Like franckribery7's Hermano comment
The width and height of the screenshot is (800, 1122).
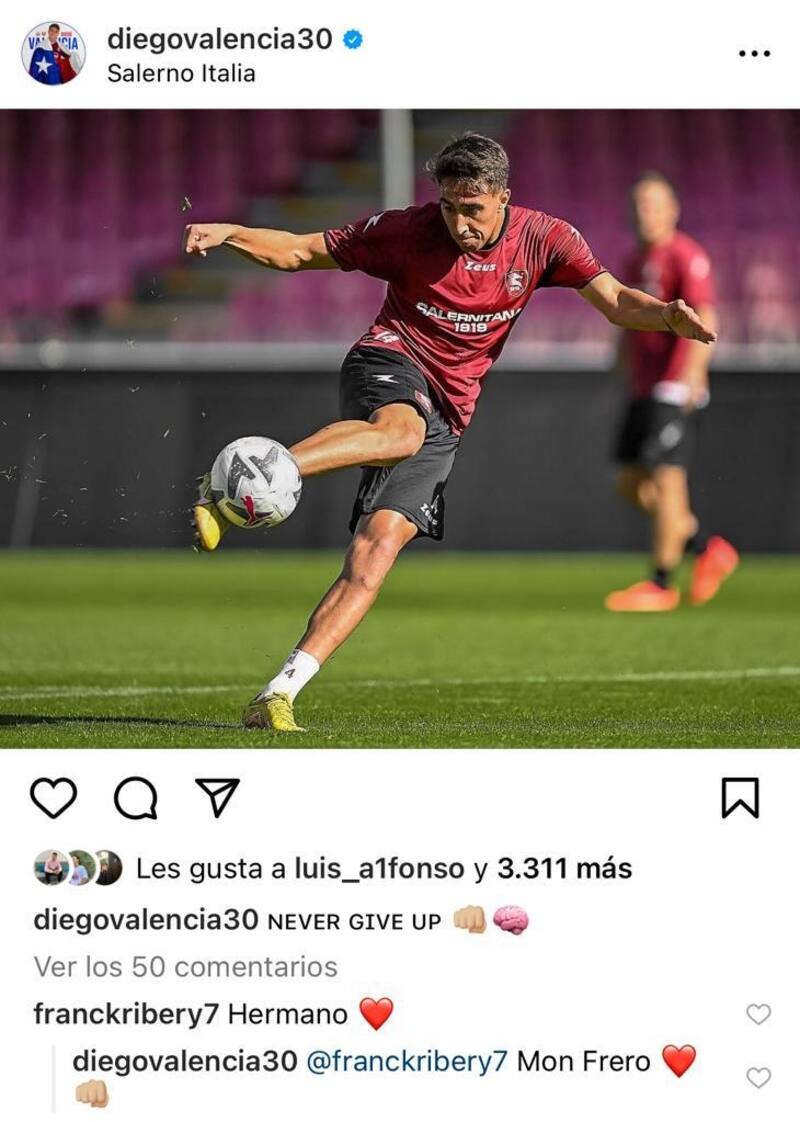click(x=759, y=1014)
